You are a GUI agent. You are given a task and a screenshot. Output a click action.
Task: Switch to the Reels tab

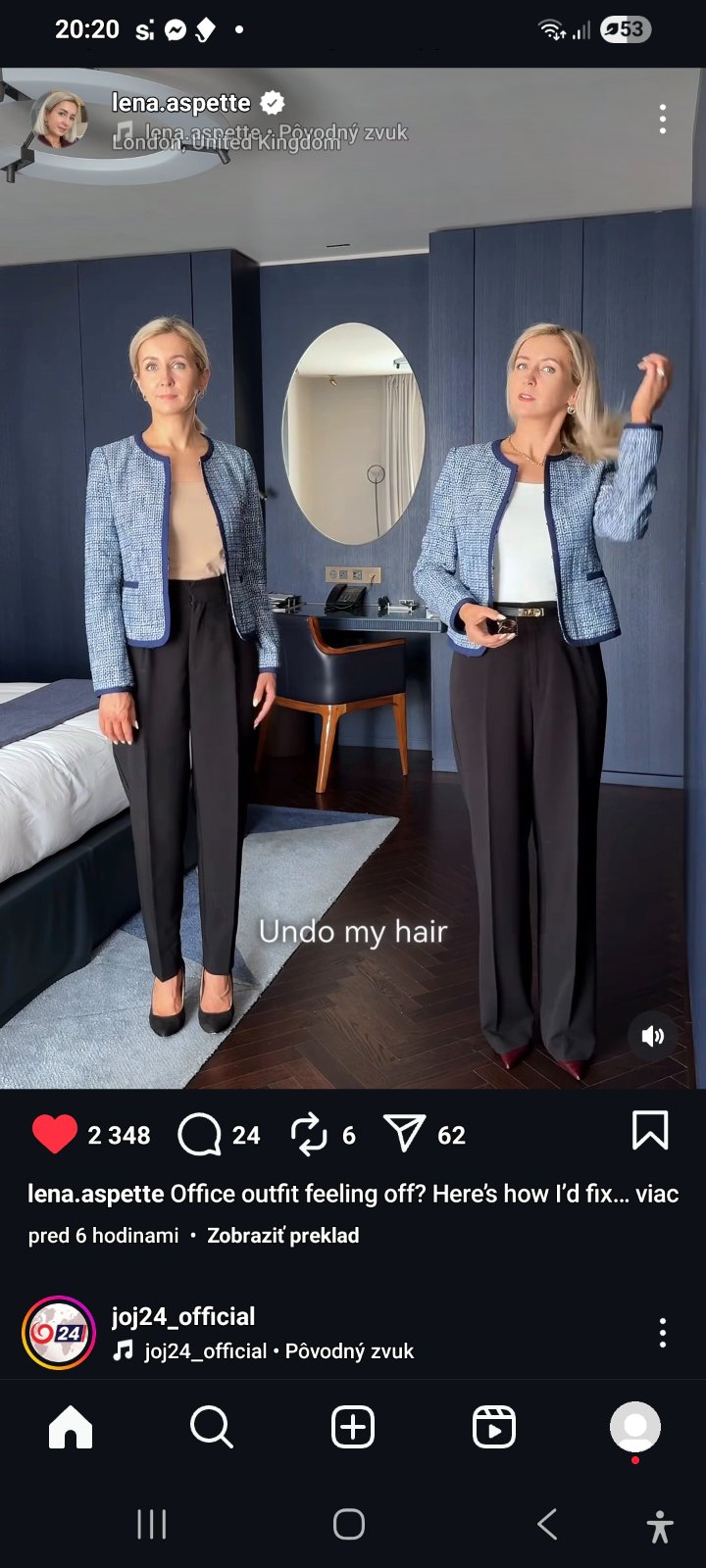(x=494, y=1427)
